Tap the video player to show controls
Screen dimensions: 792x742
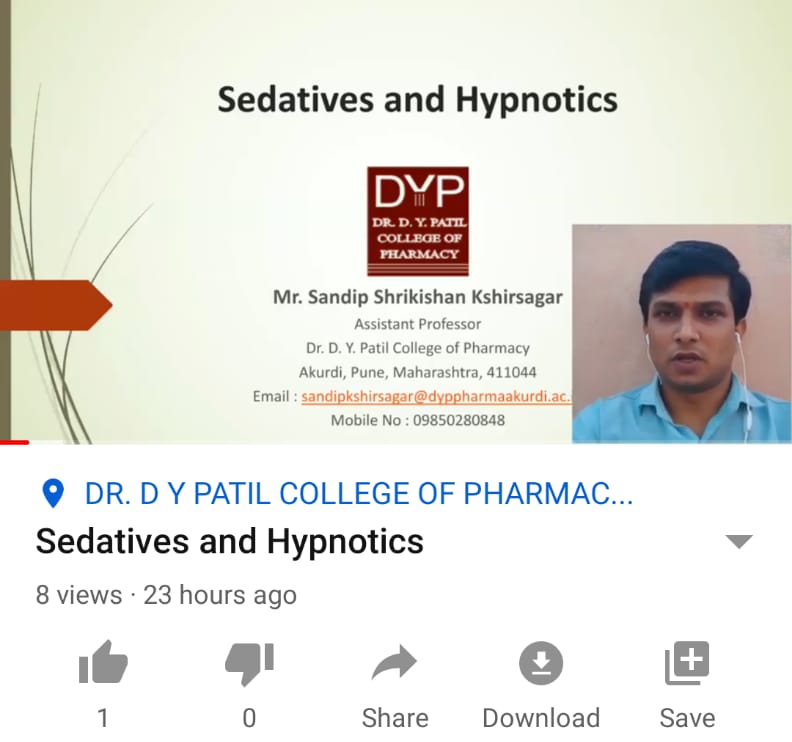[x=396, y=222]
